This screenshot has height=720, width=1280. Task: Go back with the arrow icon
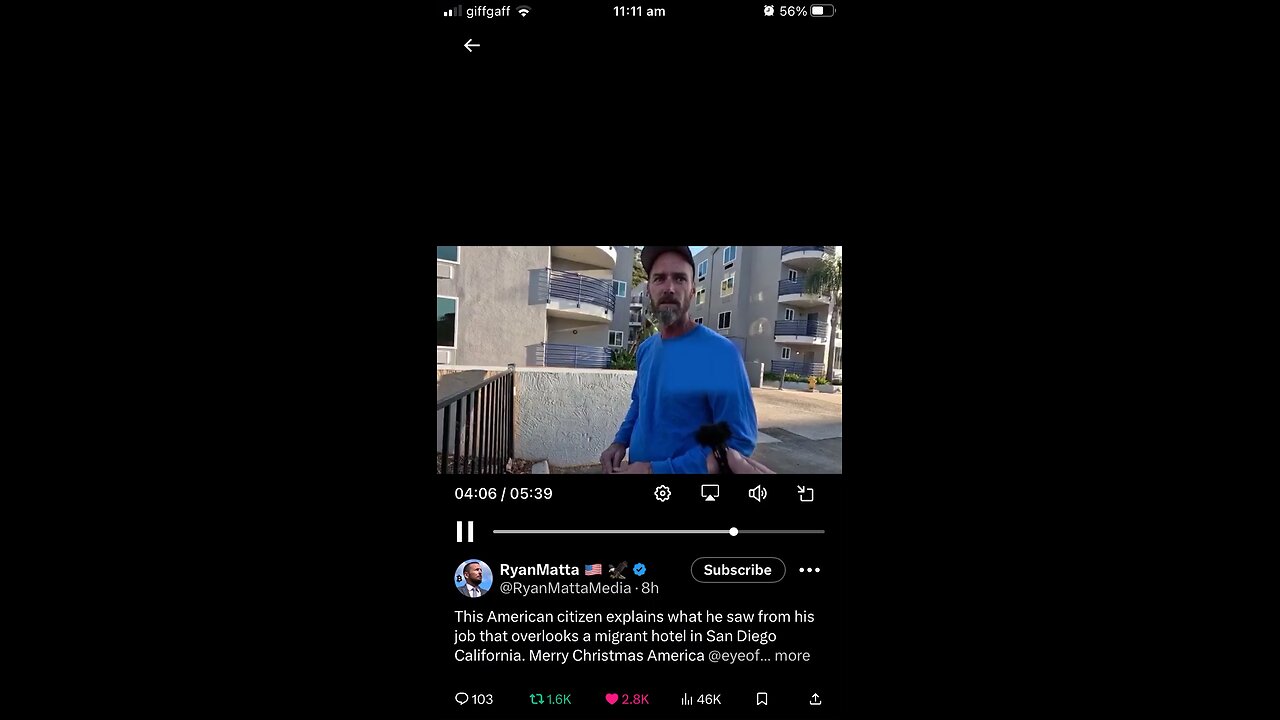click(x=472, y=45)
